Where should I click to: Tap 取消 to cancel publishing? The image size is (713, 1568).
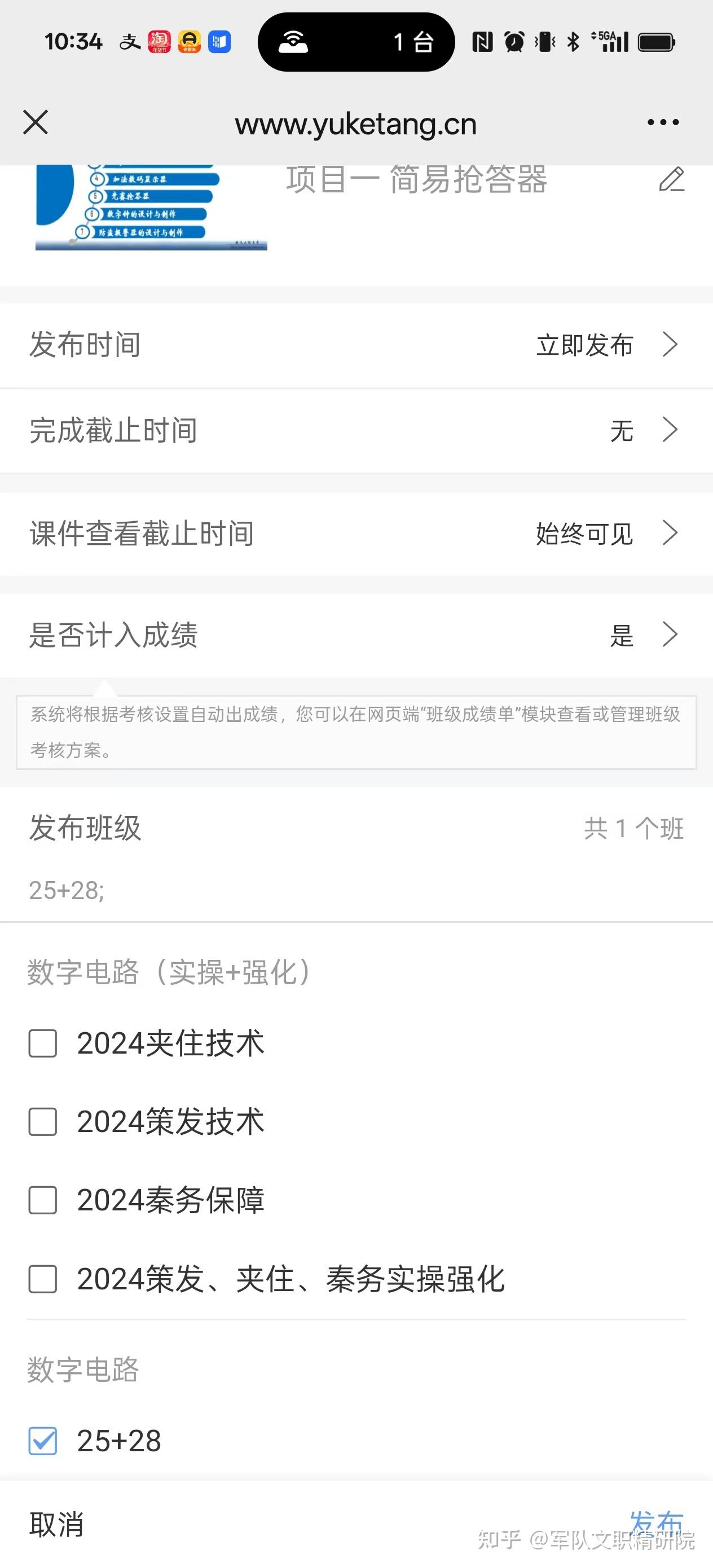pyautogui.click(x=56, y=1525)
